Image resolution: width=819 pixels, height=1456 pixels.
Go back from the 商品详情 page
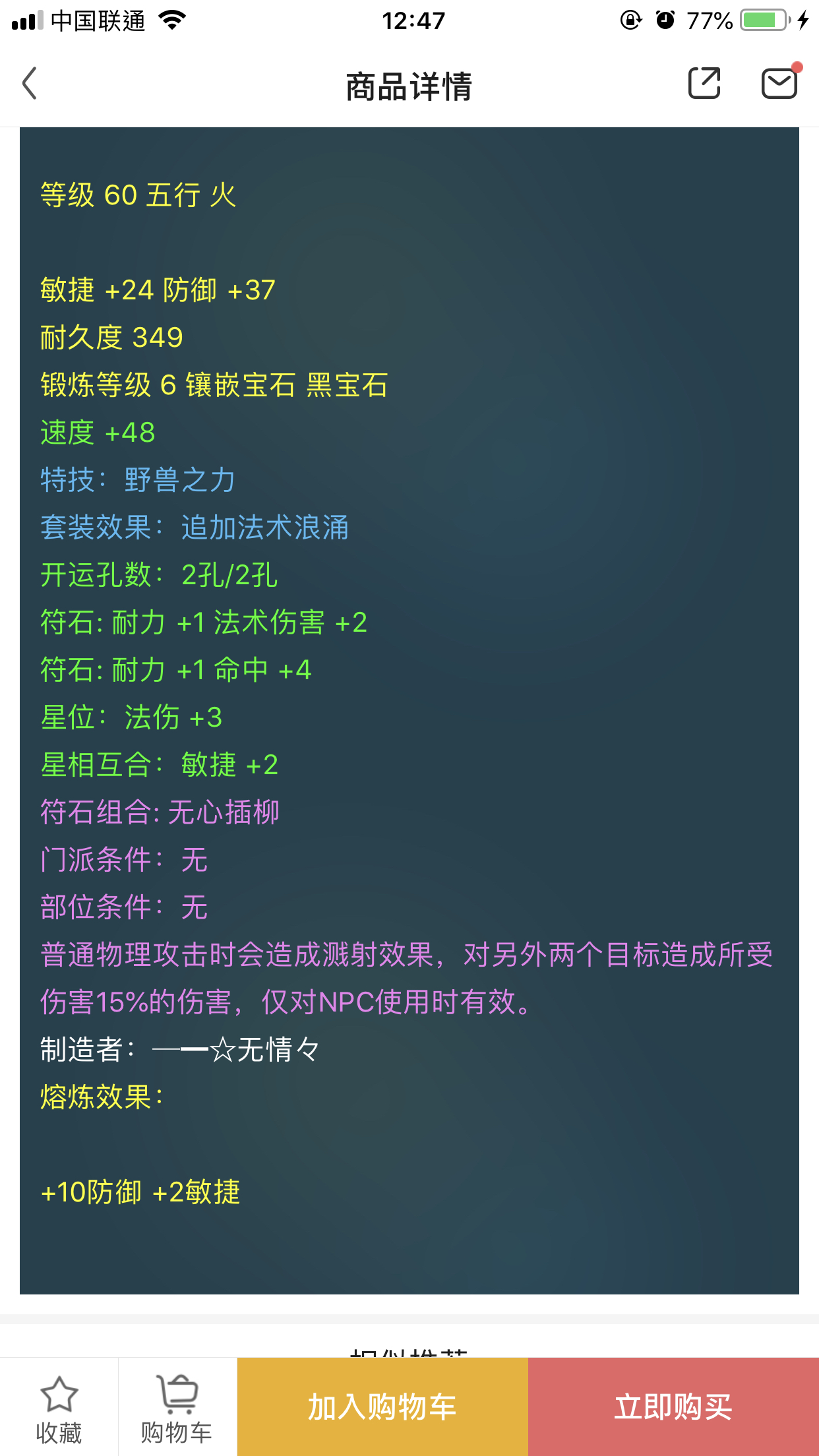click(x=30, y=84)
